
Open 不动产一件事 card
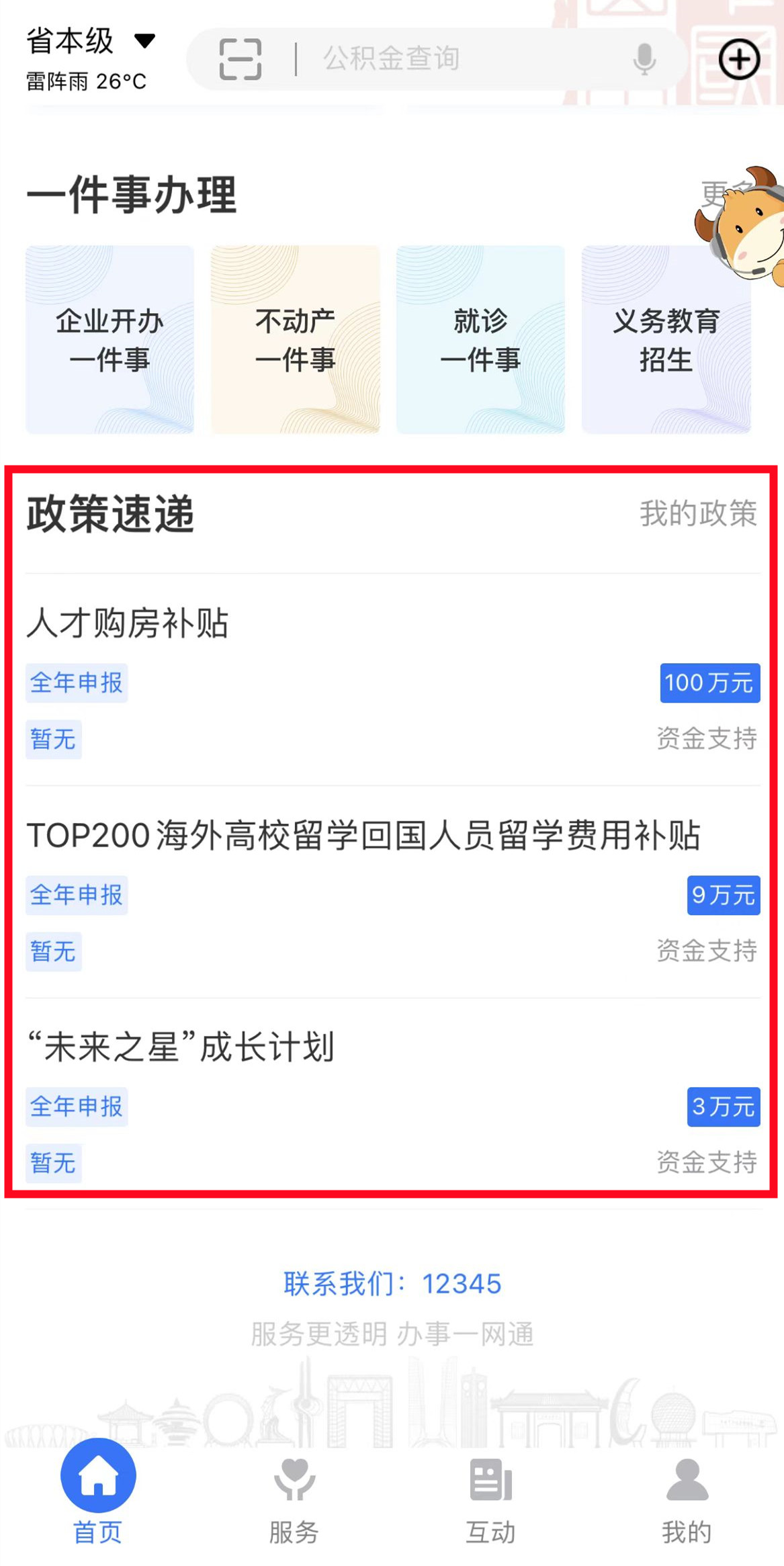[x=295, y=339]
